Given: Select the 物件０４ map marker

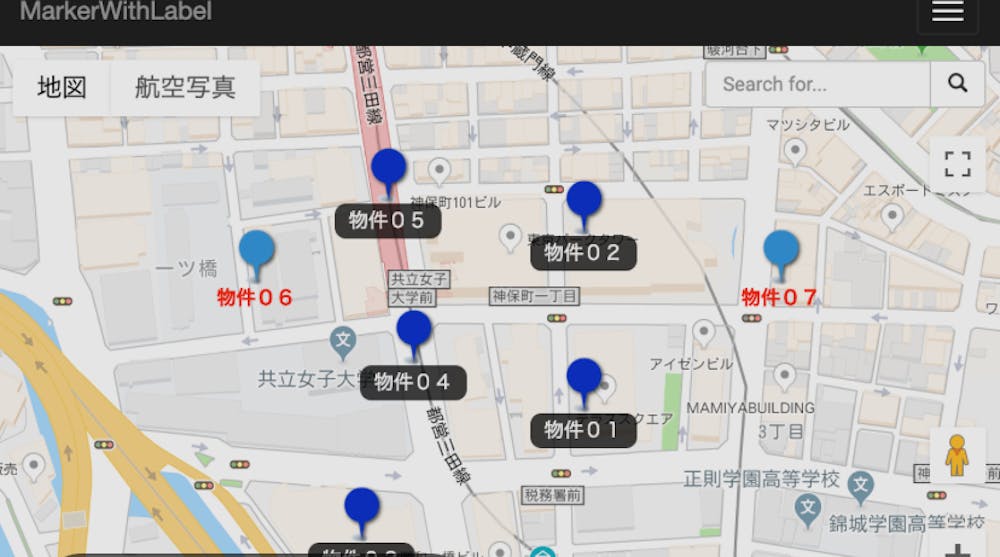Looking at the screenshot, I should coord(414,331).
